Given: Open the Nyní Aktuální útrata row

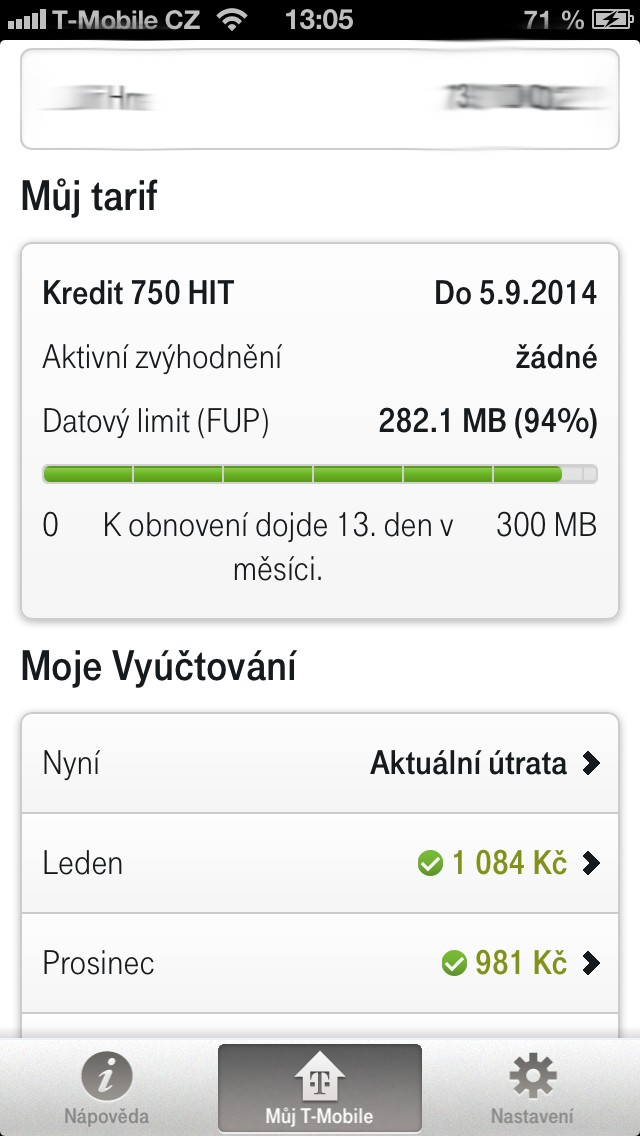Looking at the screenshot, I should point(320,764).
